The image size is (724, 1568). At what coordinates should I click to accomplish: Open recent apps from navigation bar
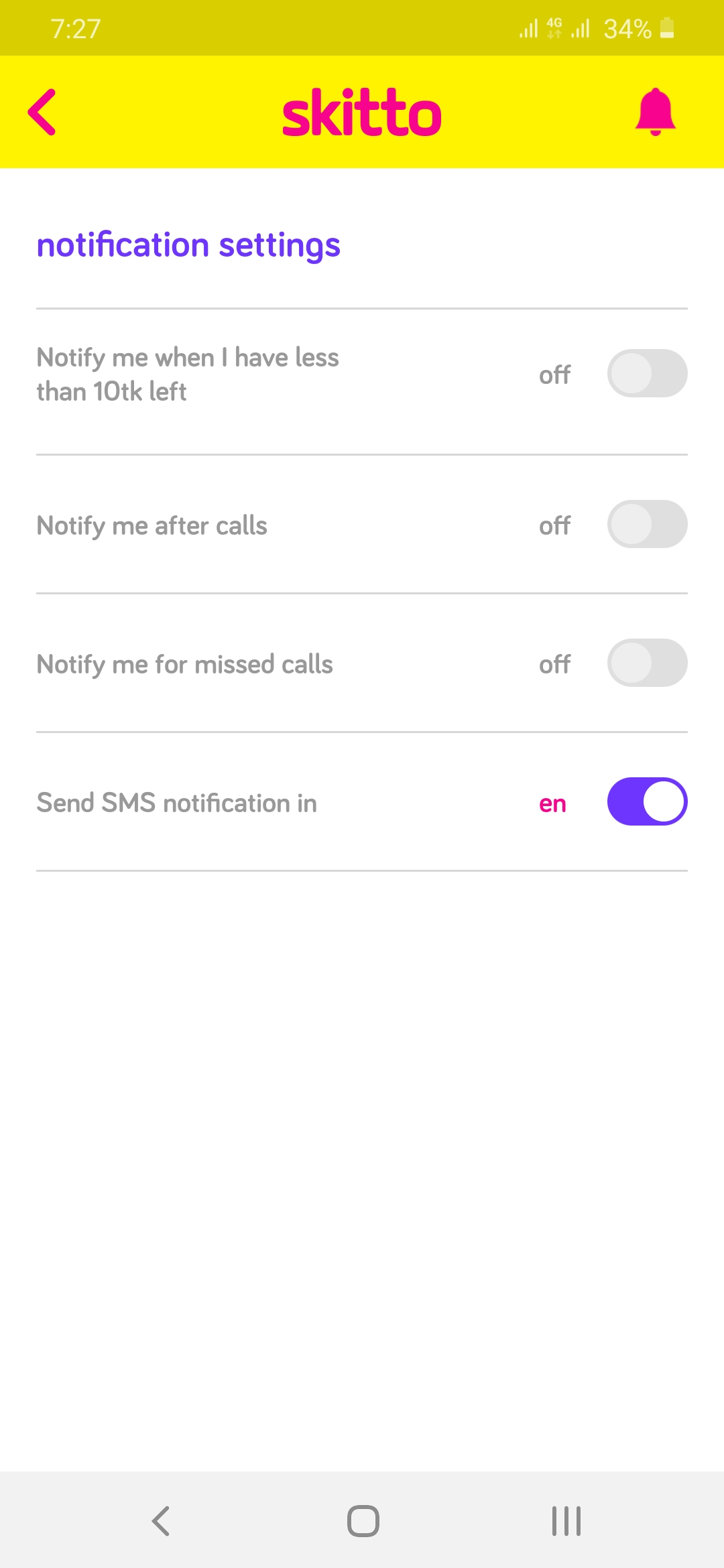[x=566, y=1520]
